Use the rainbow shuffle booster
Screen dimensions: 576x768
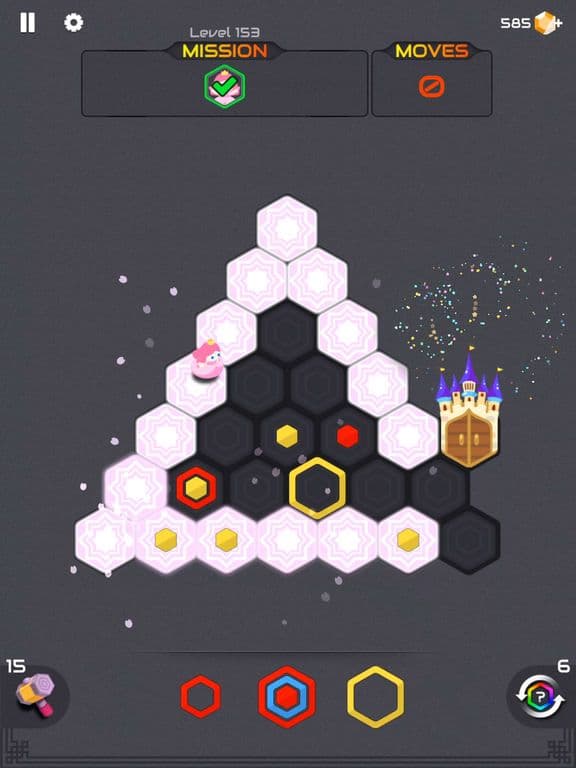point(540,696)
